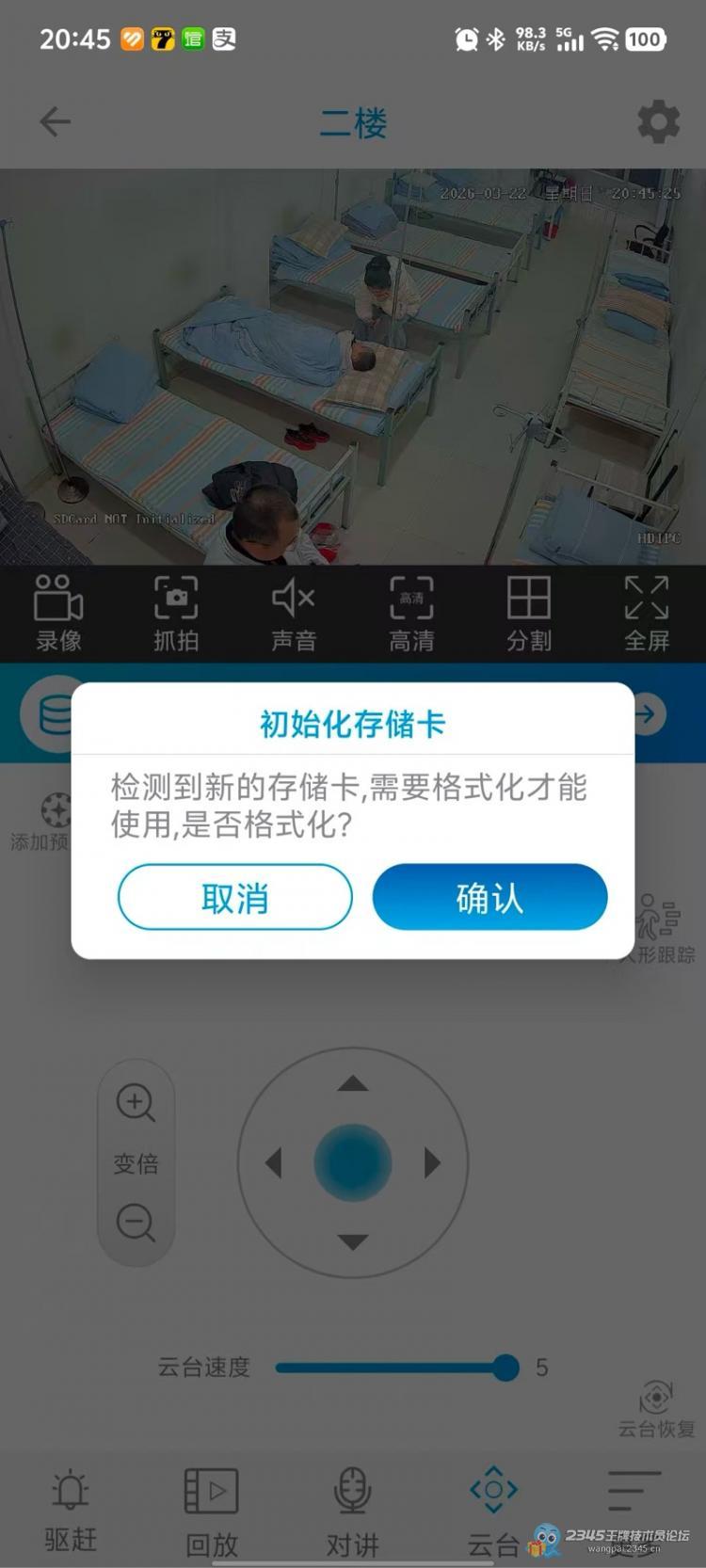Switch to the 回放 playback tab
706x1568 pixels.
coord(212,1511)
